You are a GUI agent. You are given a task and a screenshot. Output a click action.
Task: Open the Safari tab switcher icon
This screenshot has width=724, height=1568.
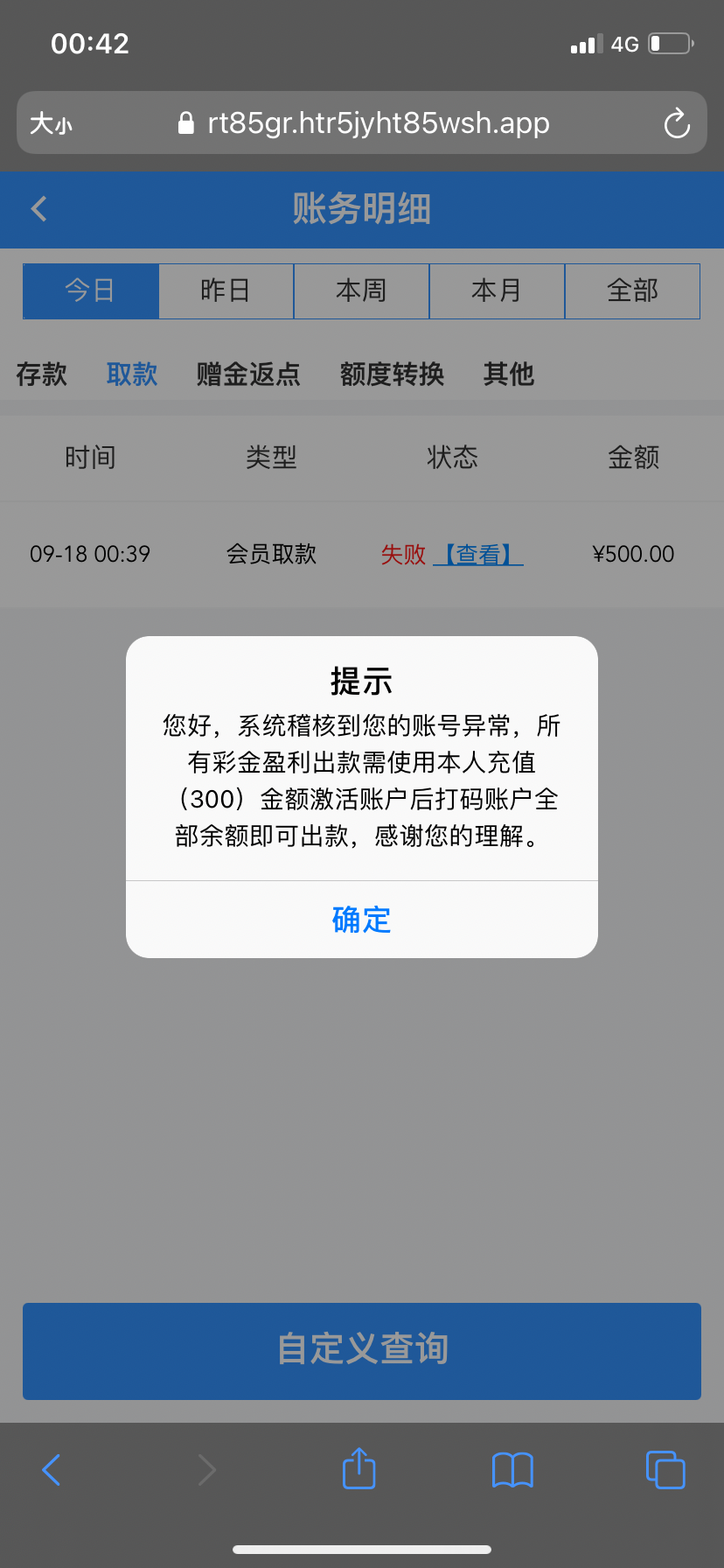[x=665, y=1470]
